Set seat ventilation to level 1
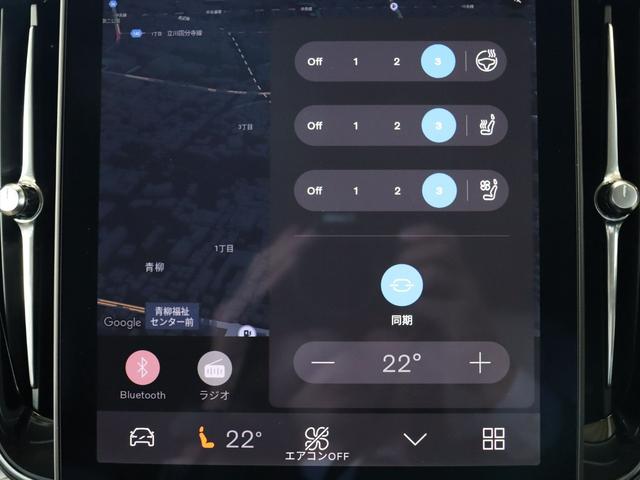 356,190
